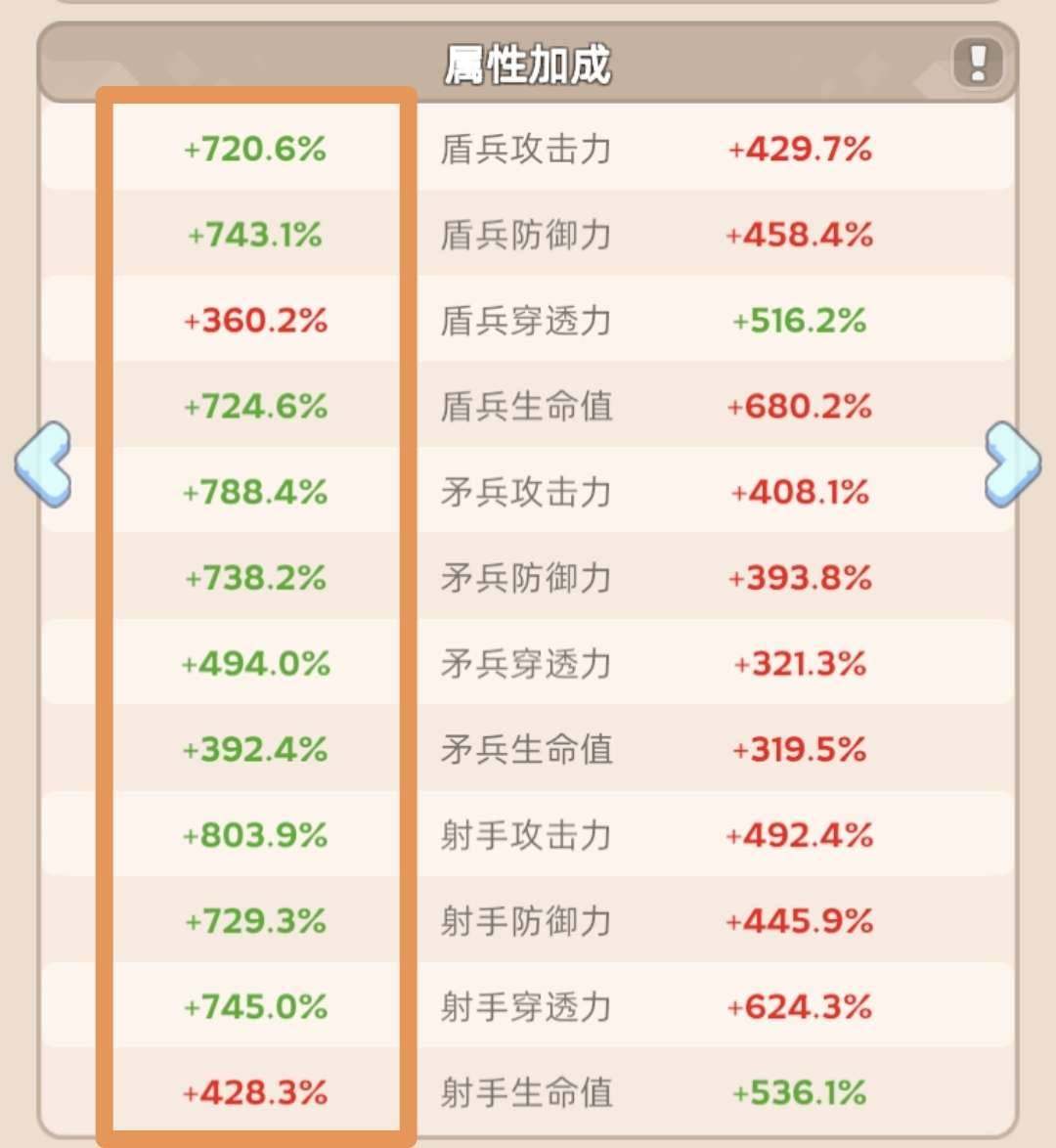
Task: Select the red +360.2% value
Action: coord(256,320)
